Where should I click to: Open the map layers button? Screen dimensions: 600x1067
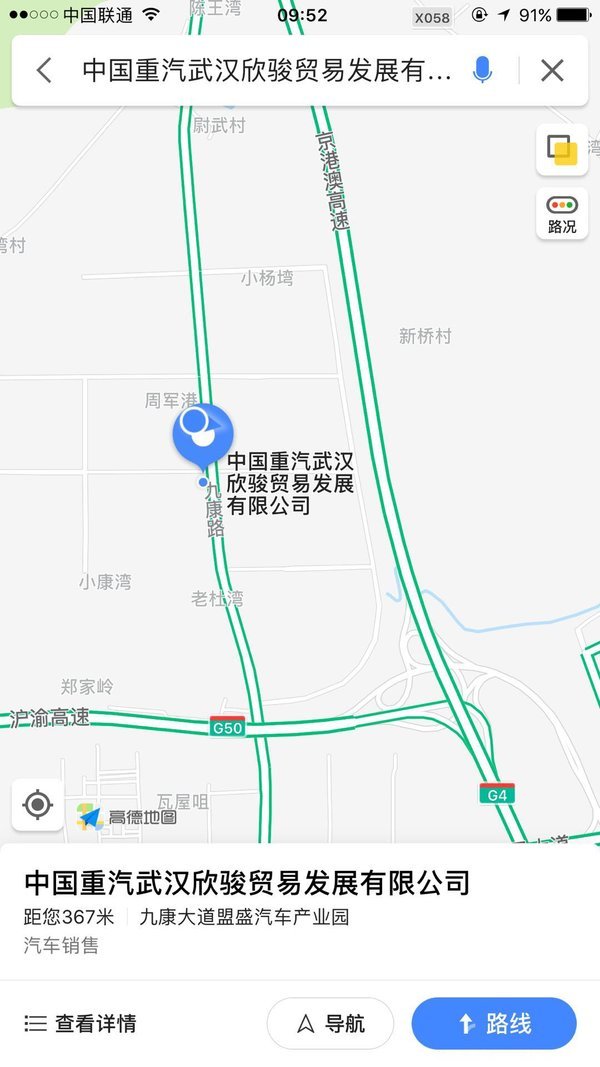click(562, 150)
